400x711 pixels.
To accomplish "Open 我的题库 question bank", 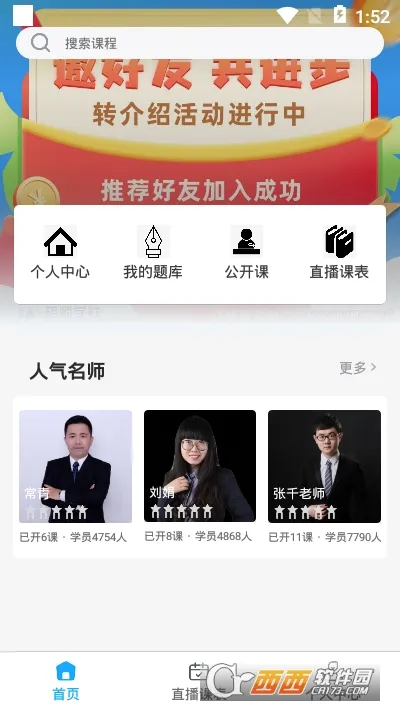I will tap(153, 253).
